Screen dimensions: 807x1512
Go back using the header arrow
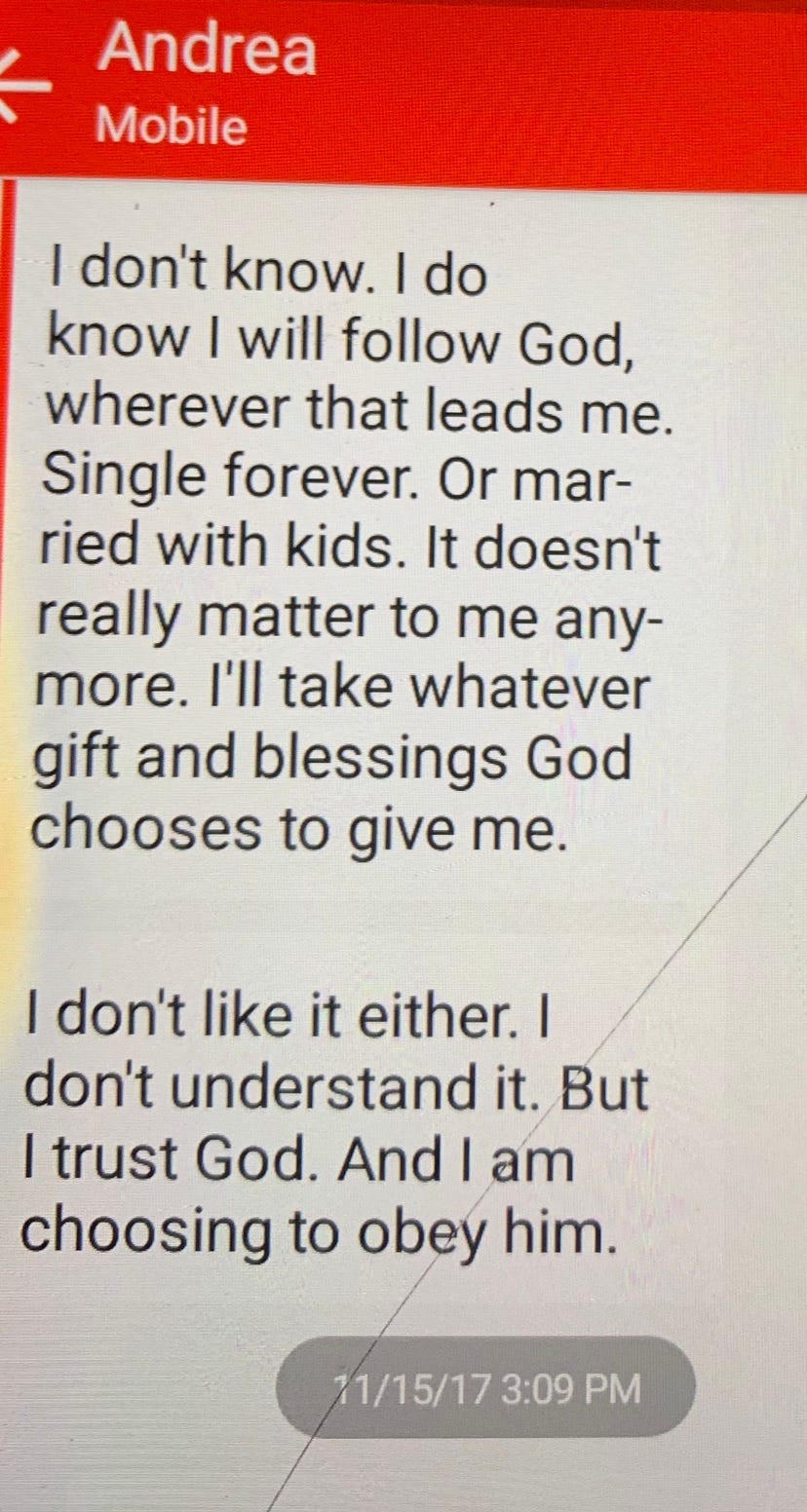click(21, 86)
